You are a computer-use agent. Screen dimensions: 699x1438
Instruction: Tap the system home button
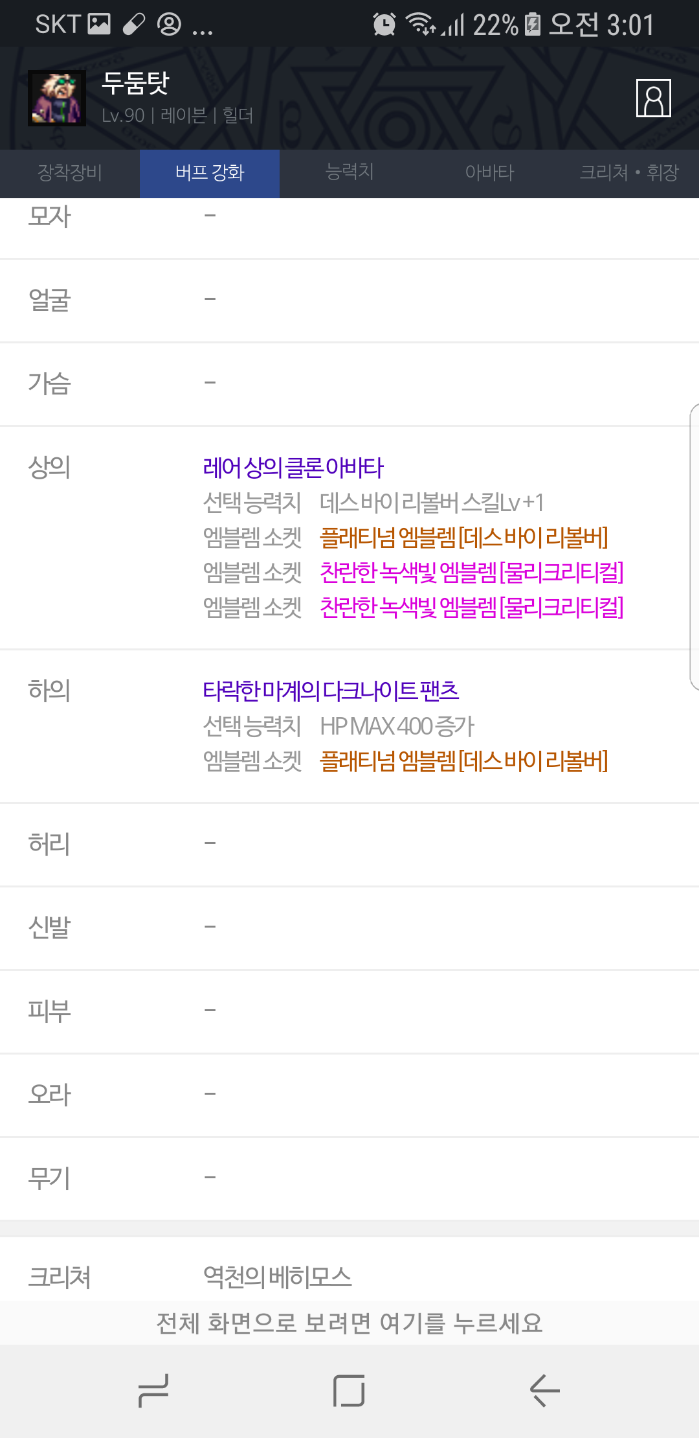349,1390
